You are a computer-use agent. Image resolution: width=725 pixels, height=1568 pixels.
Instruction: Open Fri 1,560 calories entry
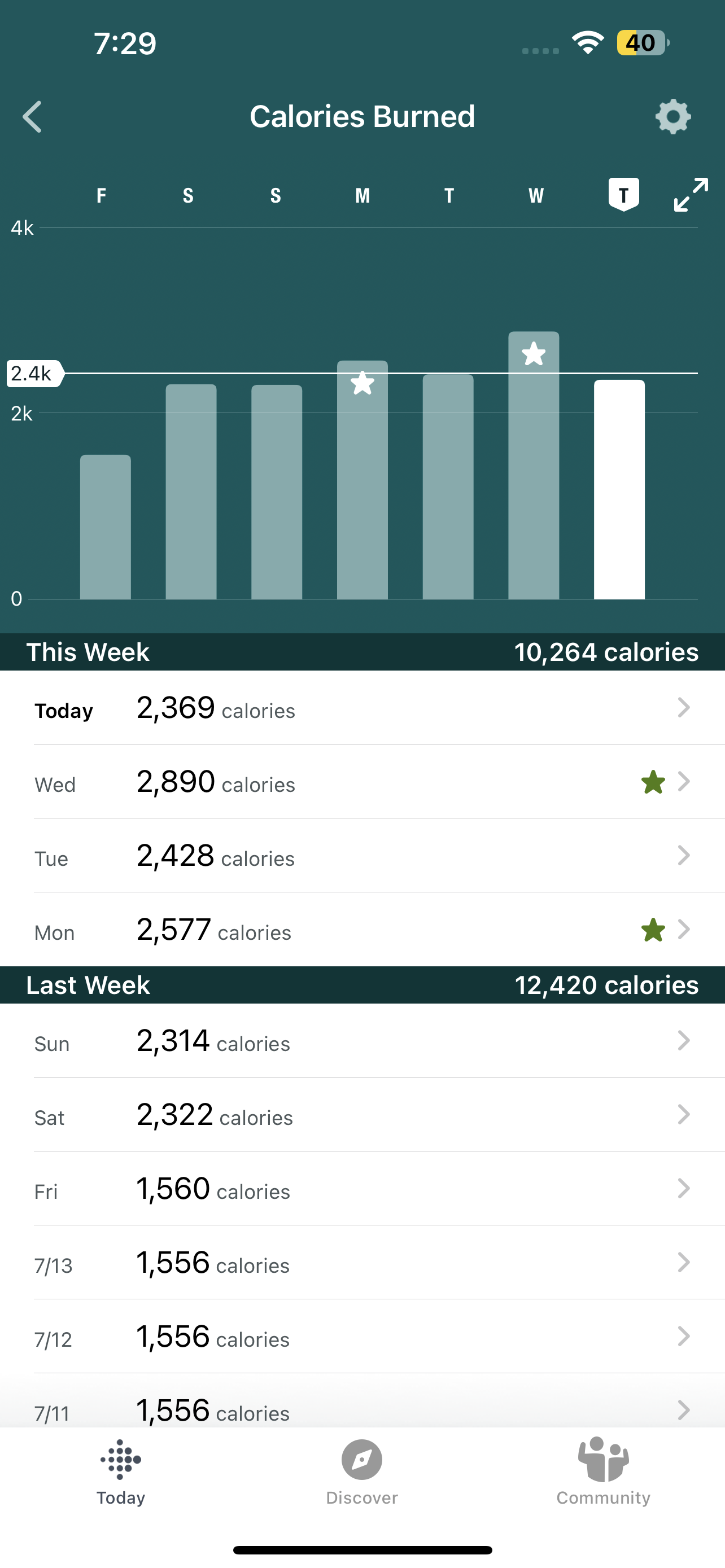tap(362, 1189)
